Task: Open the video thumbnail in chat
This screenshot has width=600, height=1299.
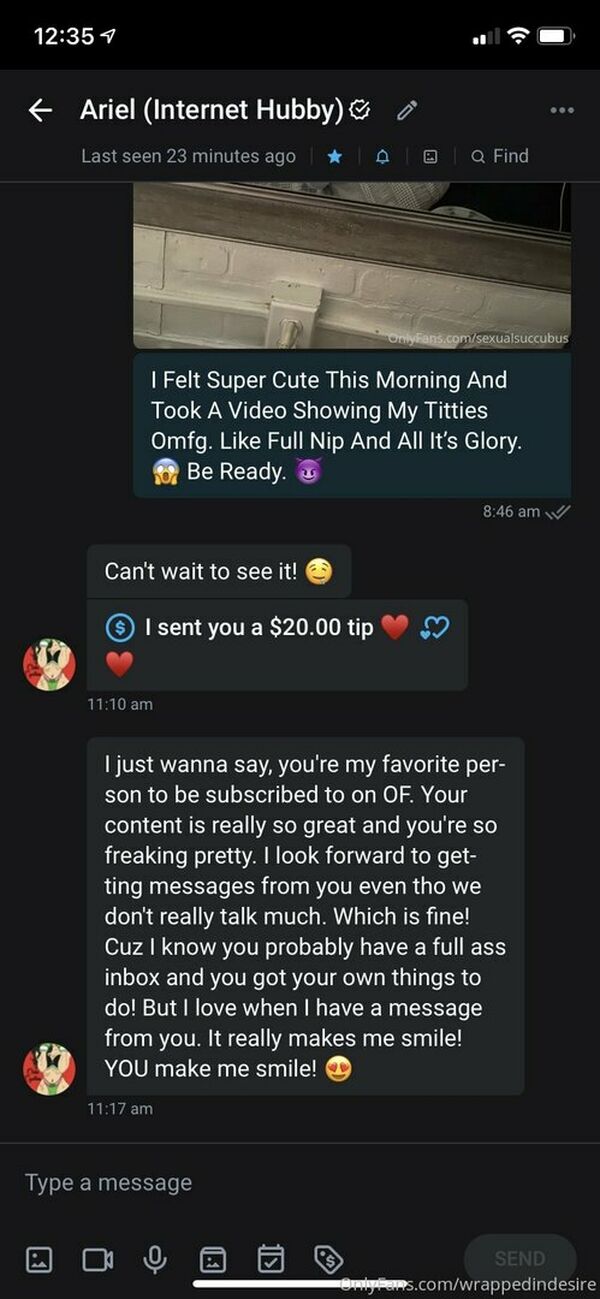Action: pos(352,265)
